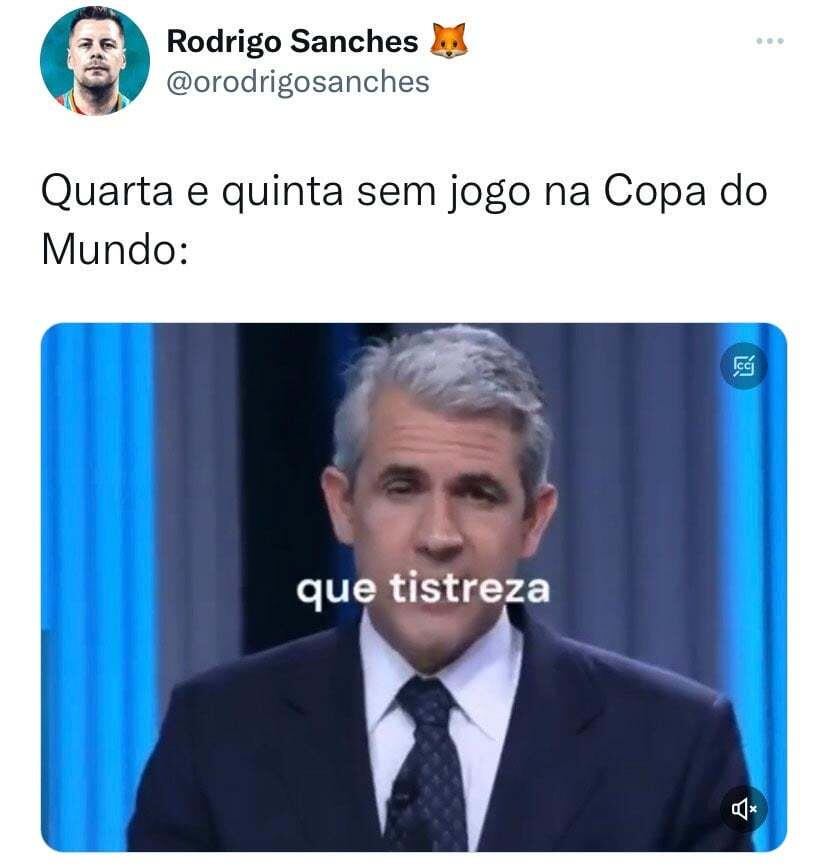Open Rodrigo Sanches' profile picture
The image size is (828, 867).
(x=95, y=61)
